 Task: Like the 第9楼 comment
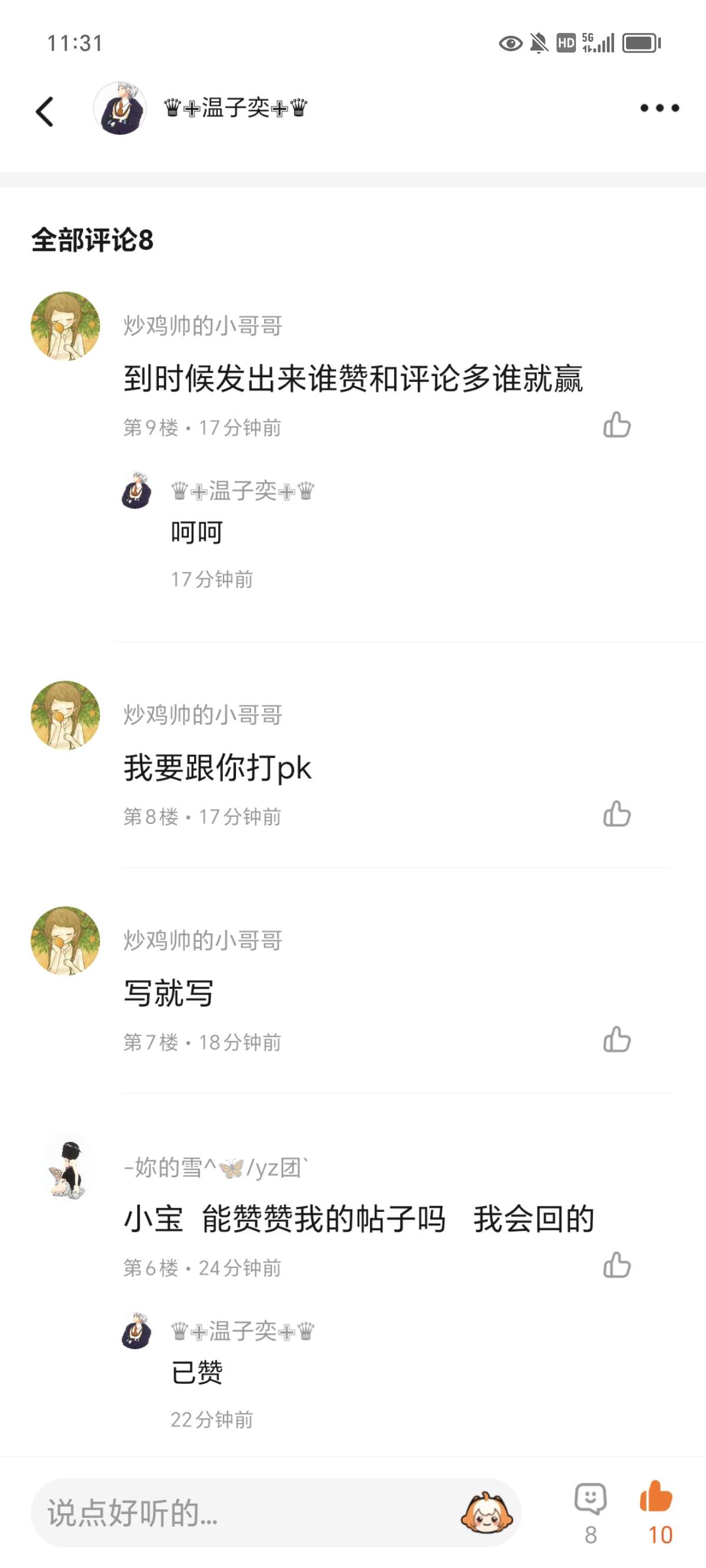tap(617, 426)
